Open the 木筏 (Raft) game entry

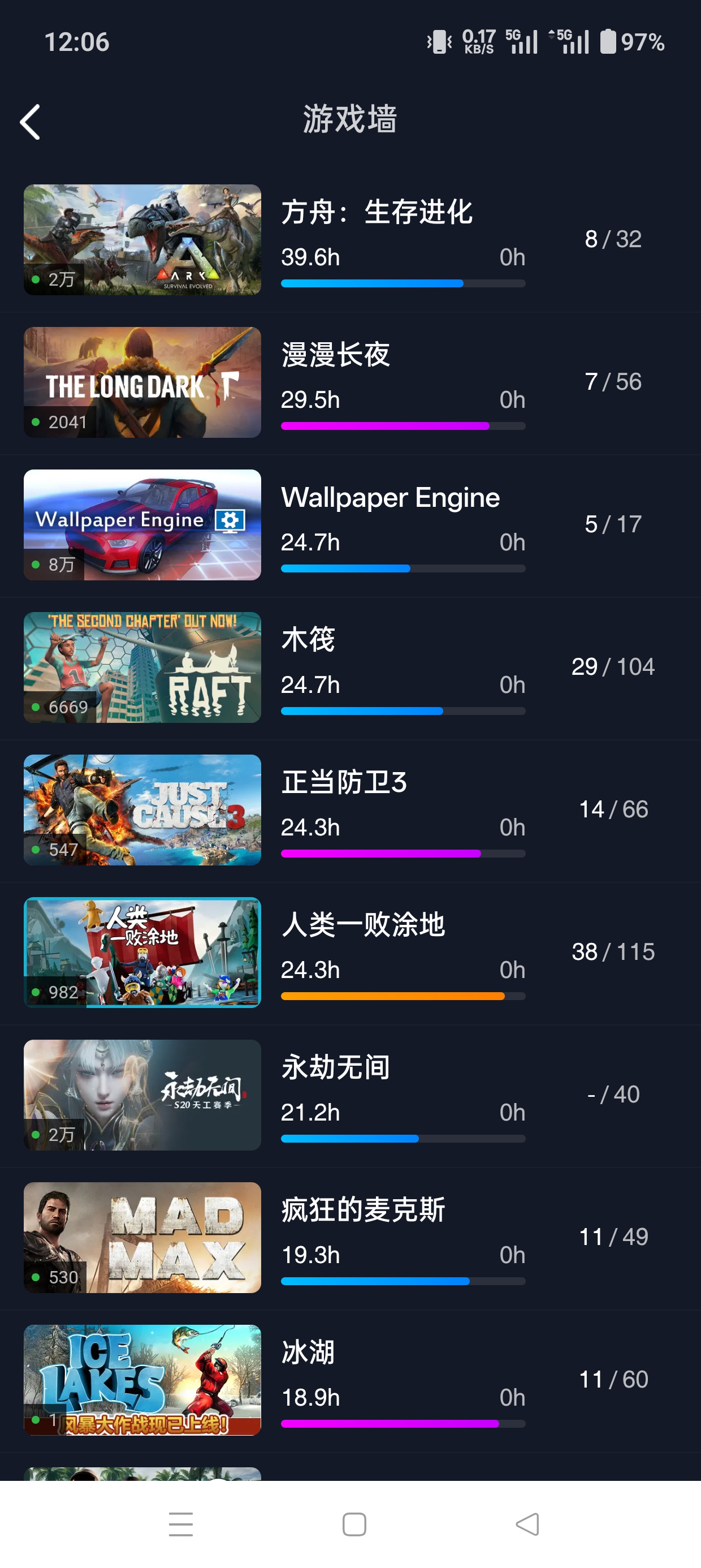tap(350, 667)
